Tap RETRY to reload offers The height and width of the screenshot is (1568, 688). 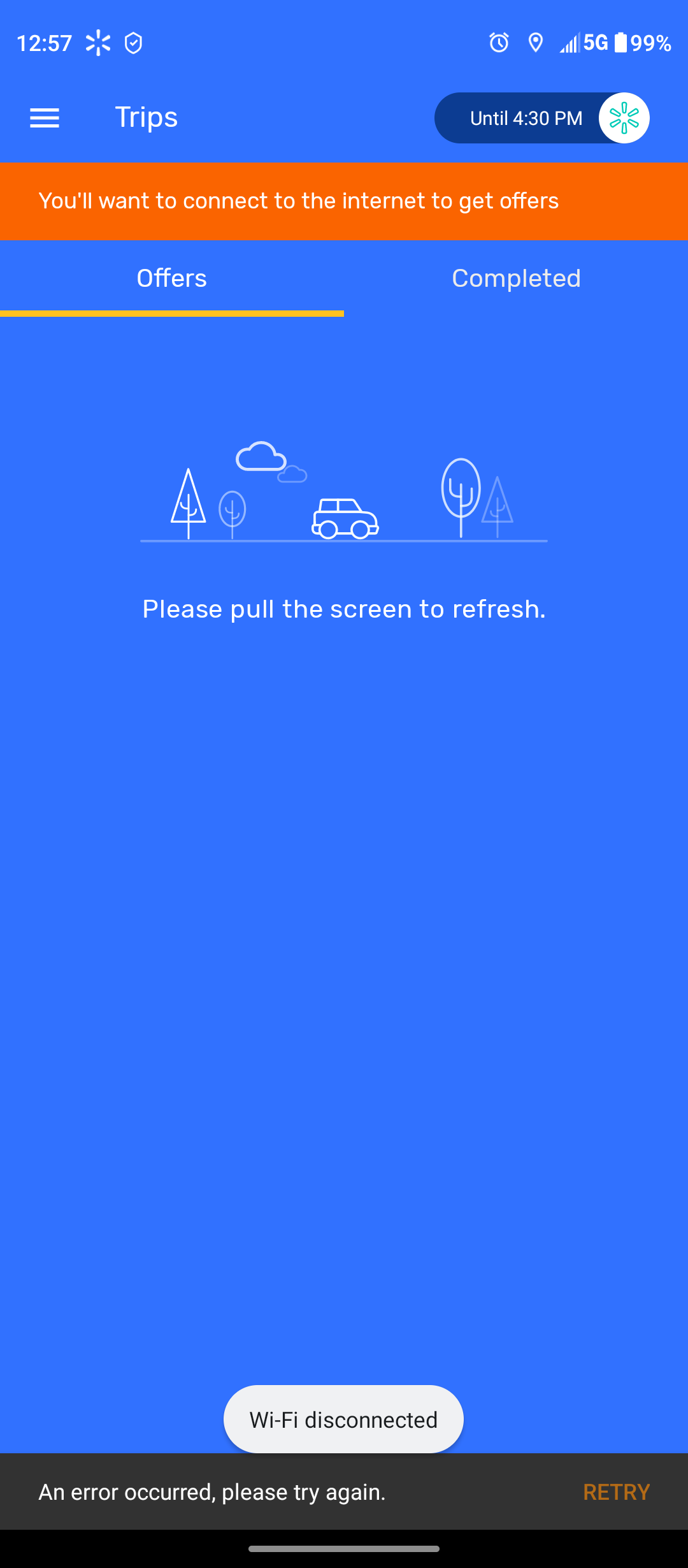tap(616, 1492)
